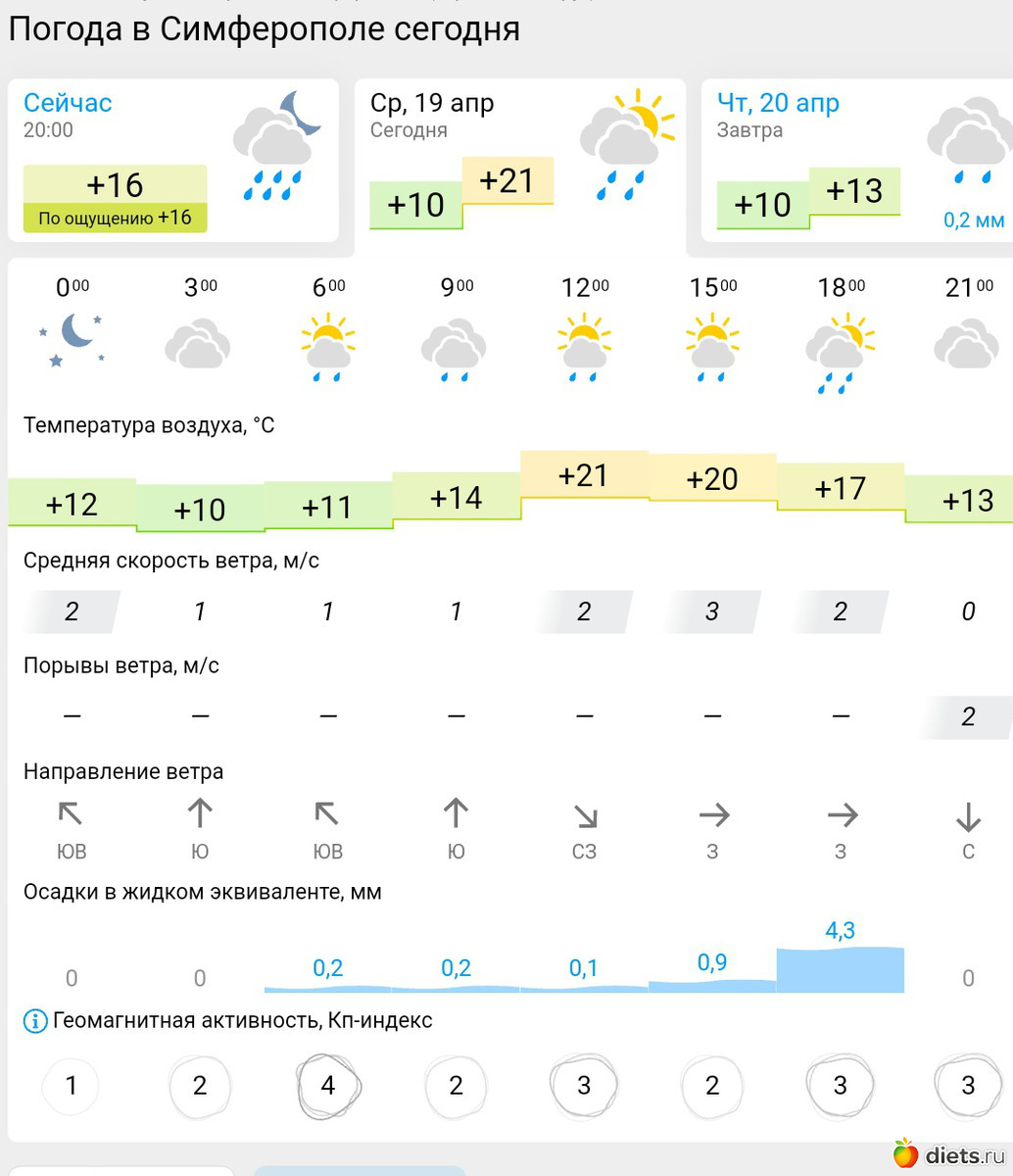Open the current weather card 'Сейчас'
The width and height of the screenshot is (1013, 1176).
pos(172,160)
